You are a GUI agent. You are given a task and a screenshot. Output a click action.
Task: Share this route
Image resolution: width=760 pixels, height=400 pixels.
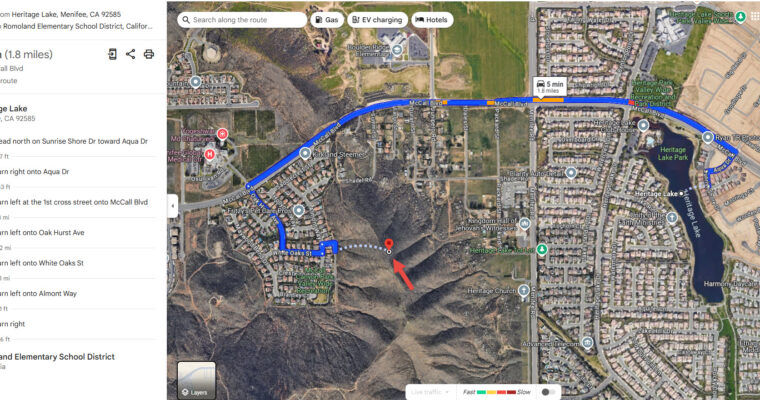click(x=130, y=54)
